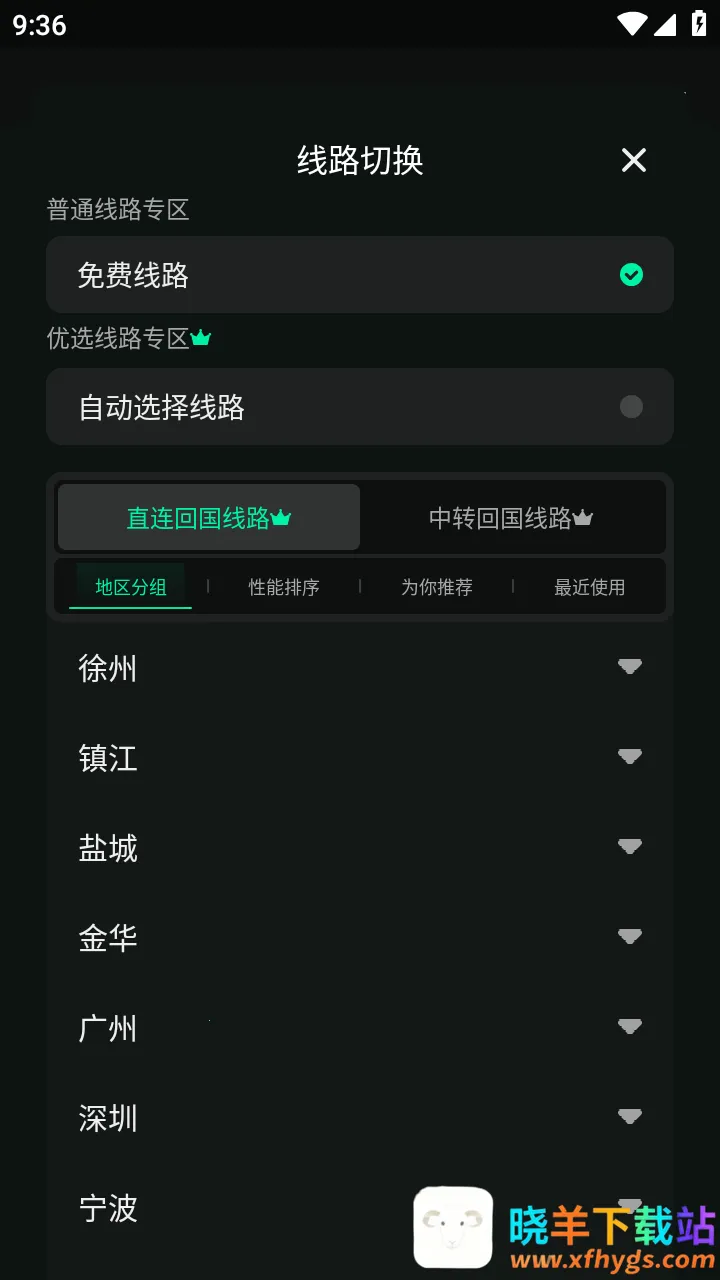Select the 地区分组 filter tab
The image size is (720, 1280).
[131, 587]
